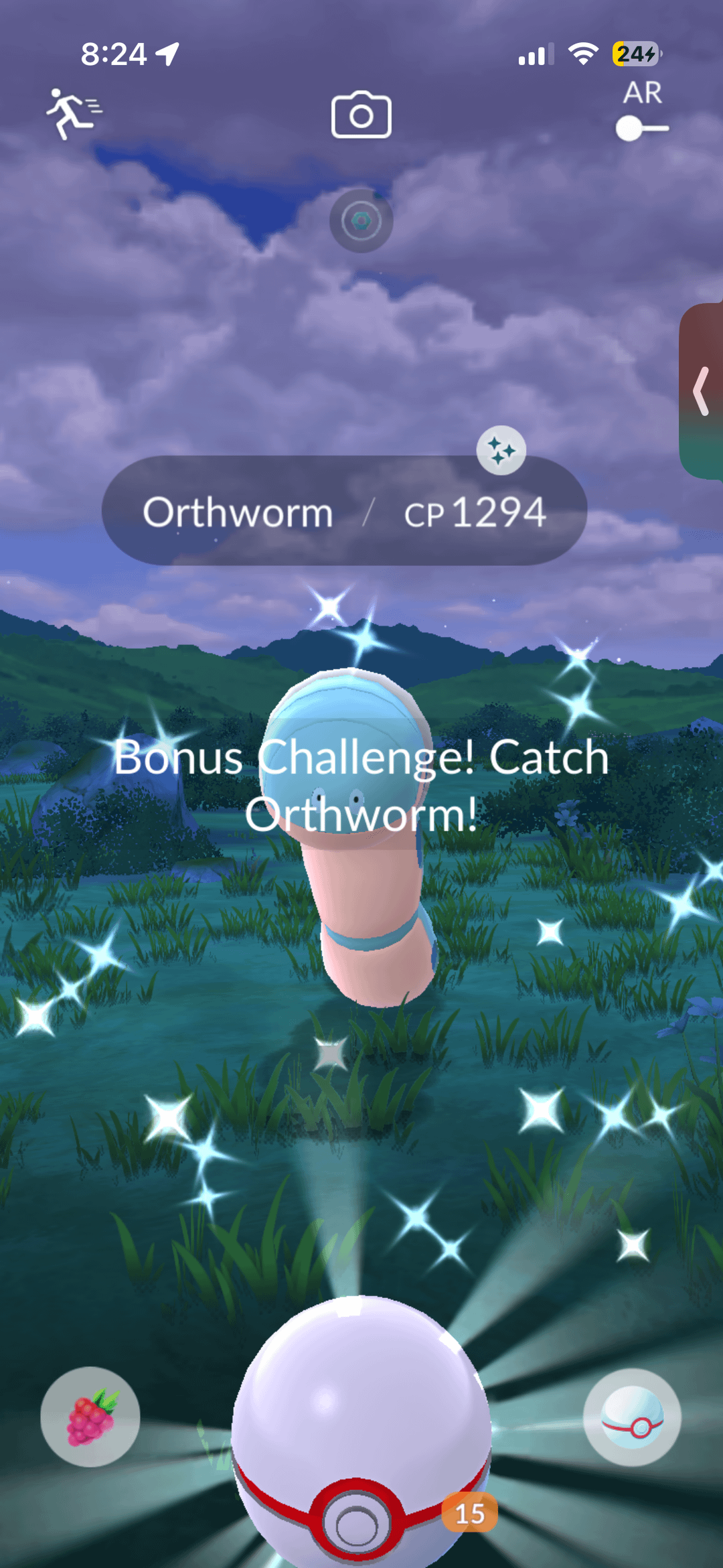Open the Poké Ball selection menu
The height and width of the screenshot is (1568, 723).
coord(632,1417)
